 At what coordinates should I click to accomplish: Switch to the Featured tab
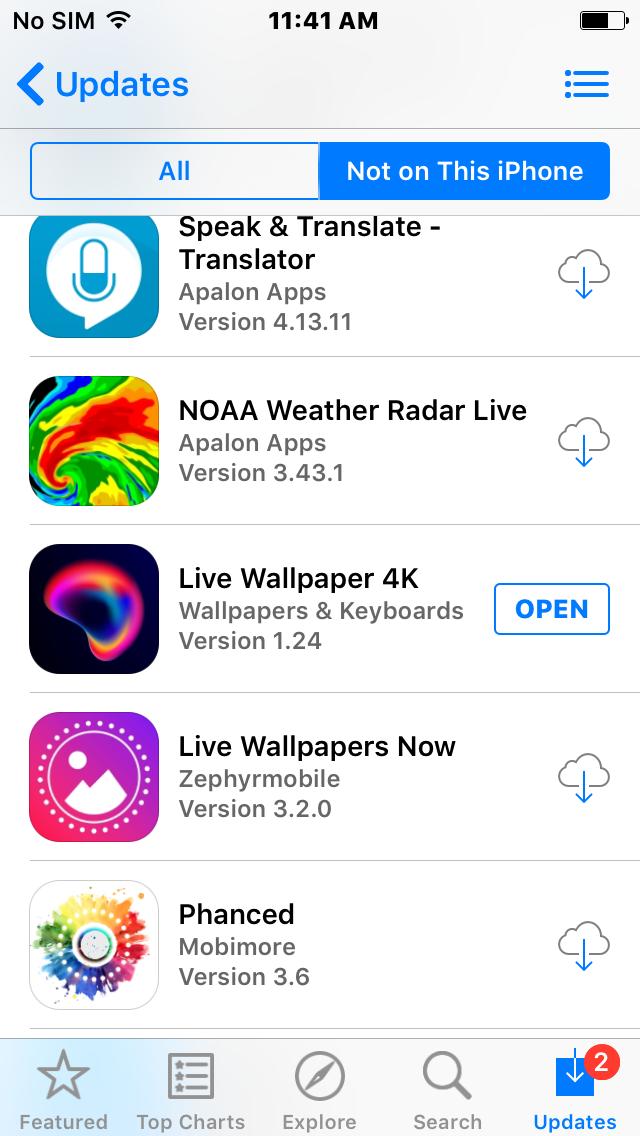pos(64,1090)
